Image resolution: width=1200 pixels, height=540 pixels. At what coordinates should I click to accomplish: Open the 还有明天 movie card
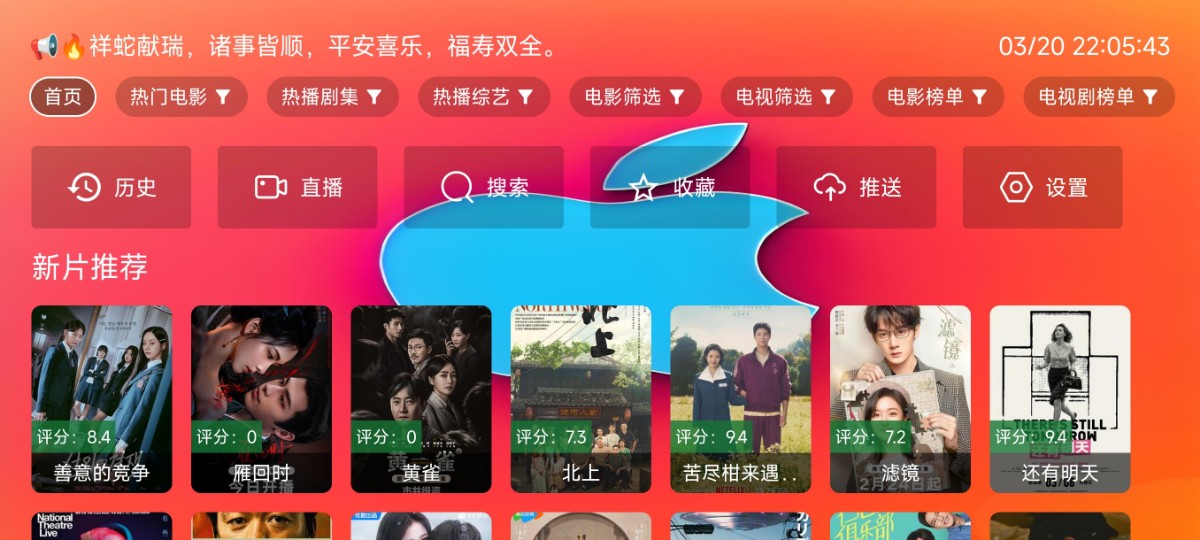(1060, 398)
